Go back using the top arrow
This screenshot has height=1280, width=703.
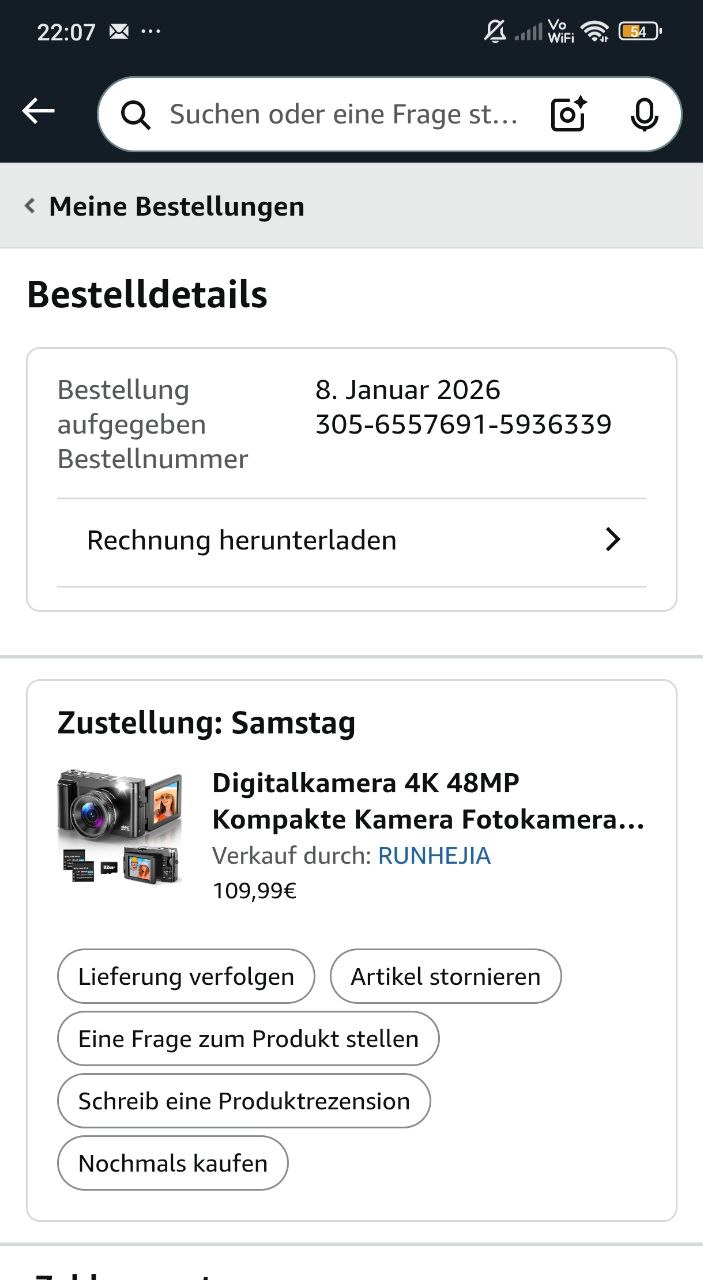(39, 111)
